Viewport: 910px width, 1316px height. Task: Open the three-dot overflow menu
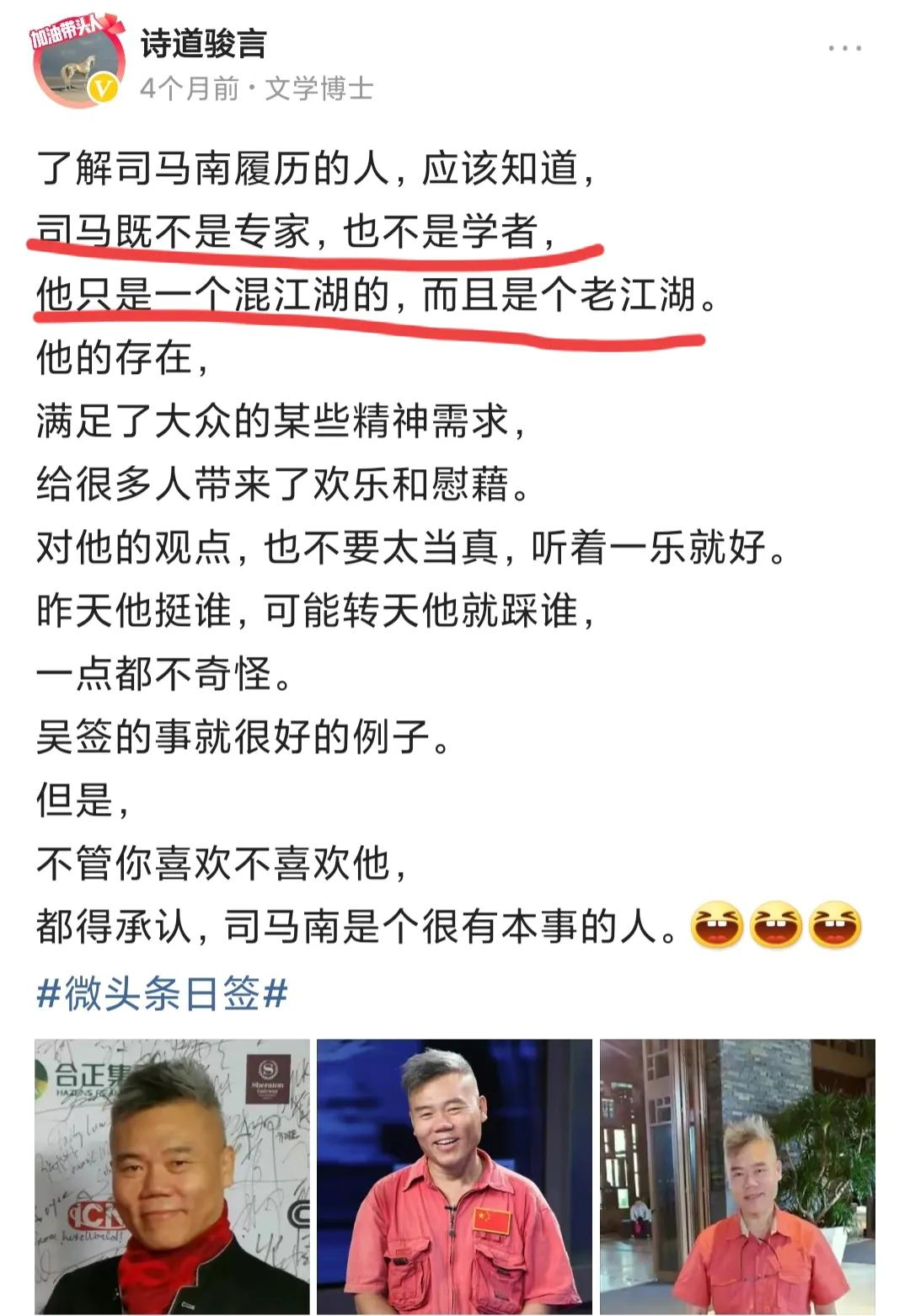(x=844, y=49)
